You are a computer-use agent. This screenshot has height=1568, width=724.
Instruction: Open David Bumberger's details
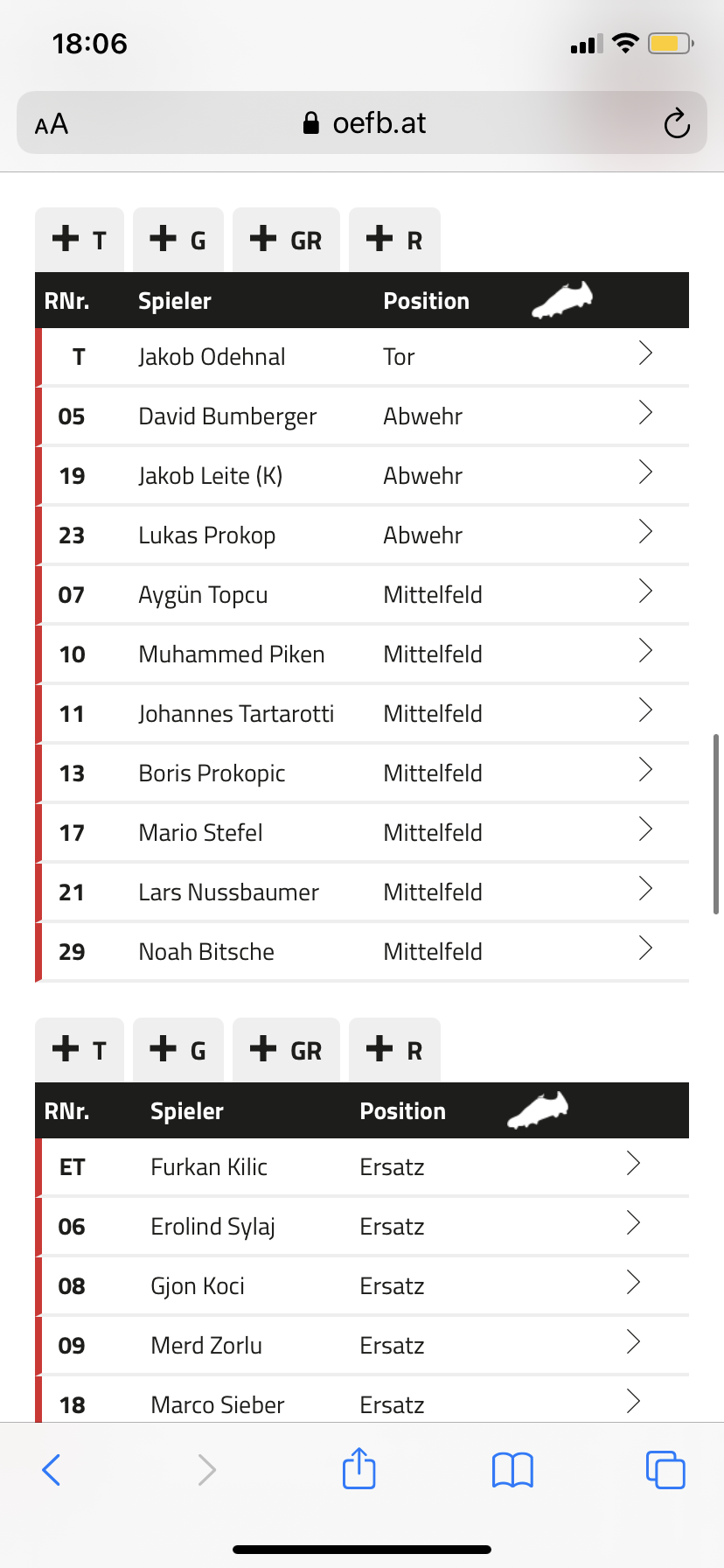(362, 416)
